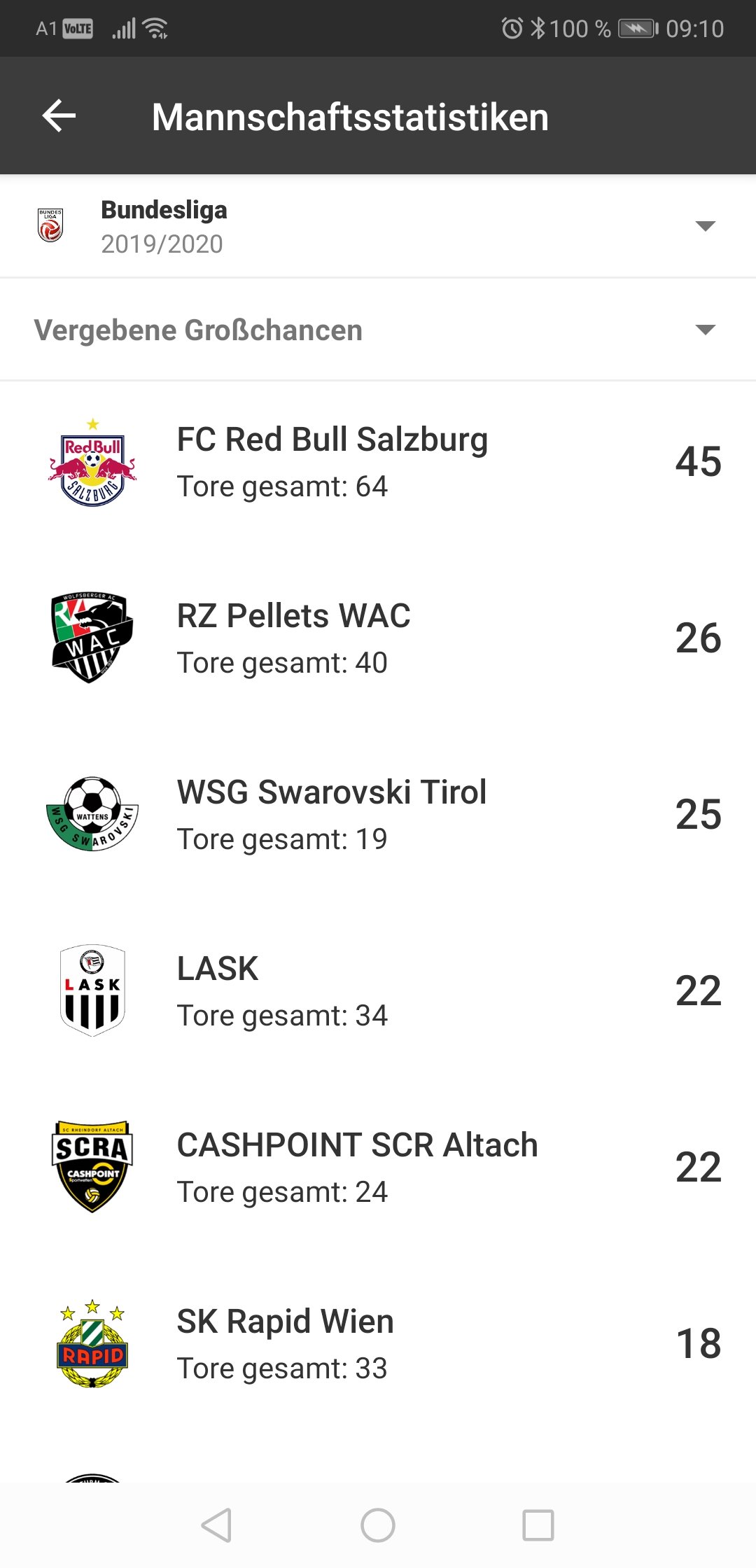Expand the Vergebene Großchancen statistic selector

(378, 330)
